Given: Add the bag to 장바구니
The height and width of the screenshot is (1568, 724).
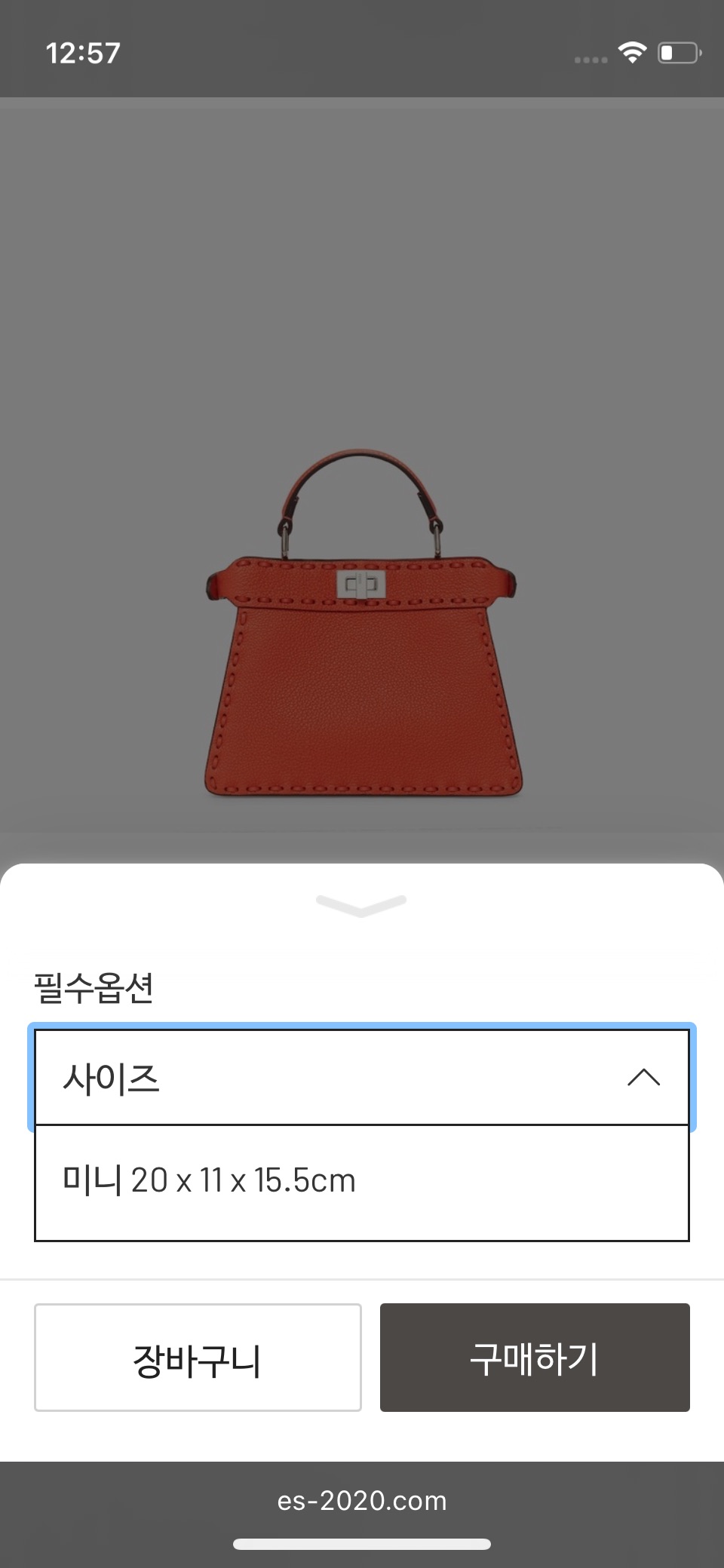Looking at the screenshot, I should [x=198, y=1358].
